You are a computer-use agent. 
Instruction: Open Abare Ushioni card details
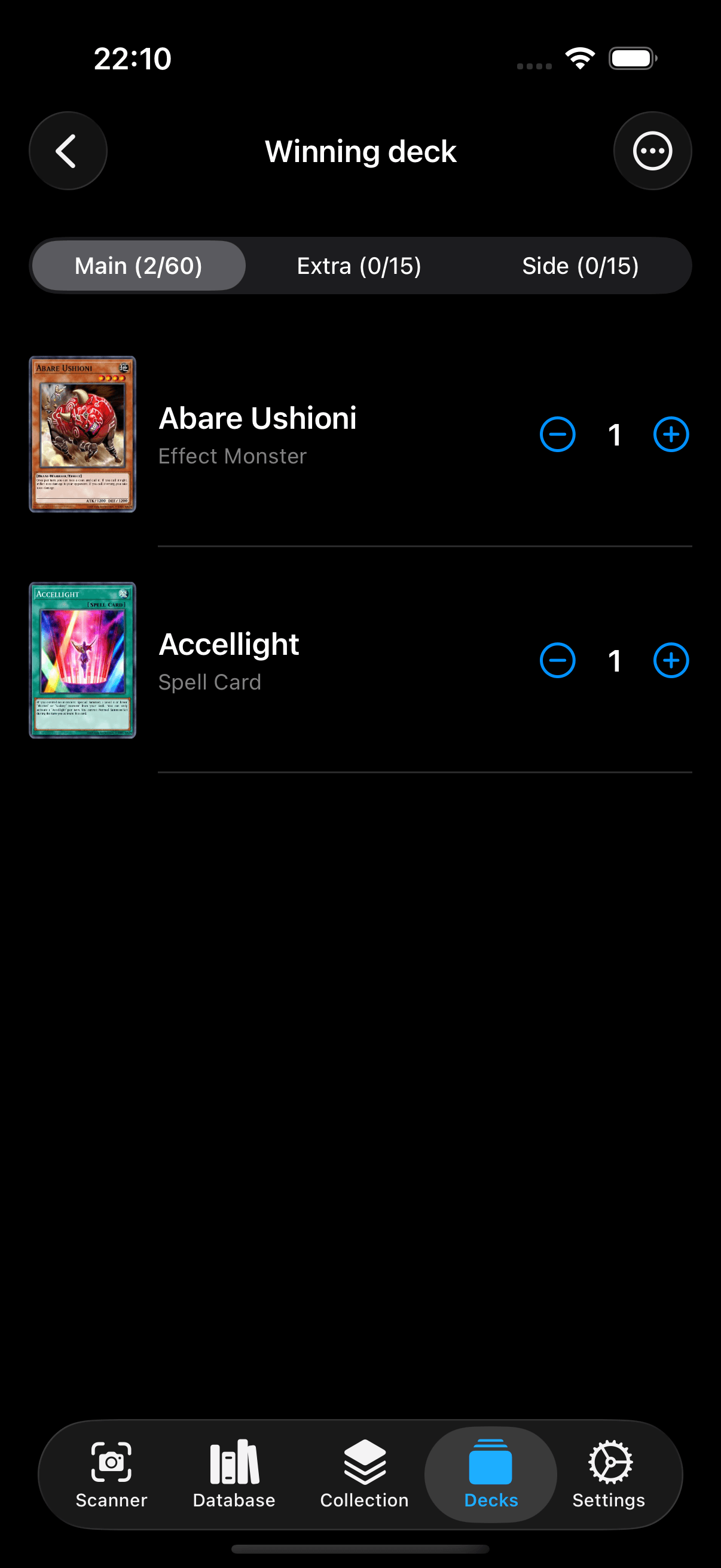pos(257,434)
